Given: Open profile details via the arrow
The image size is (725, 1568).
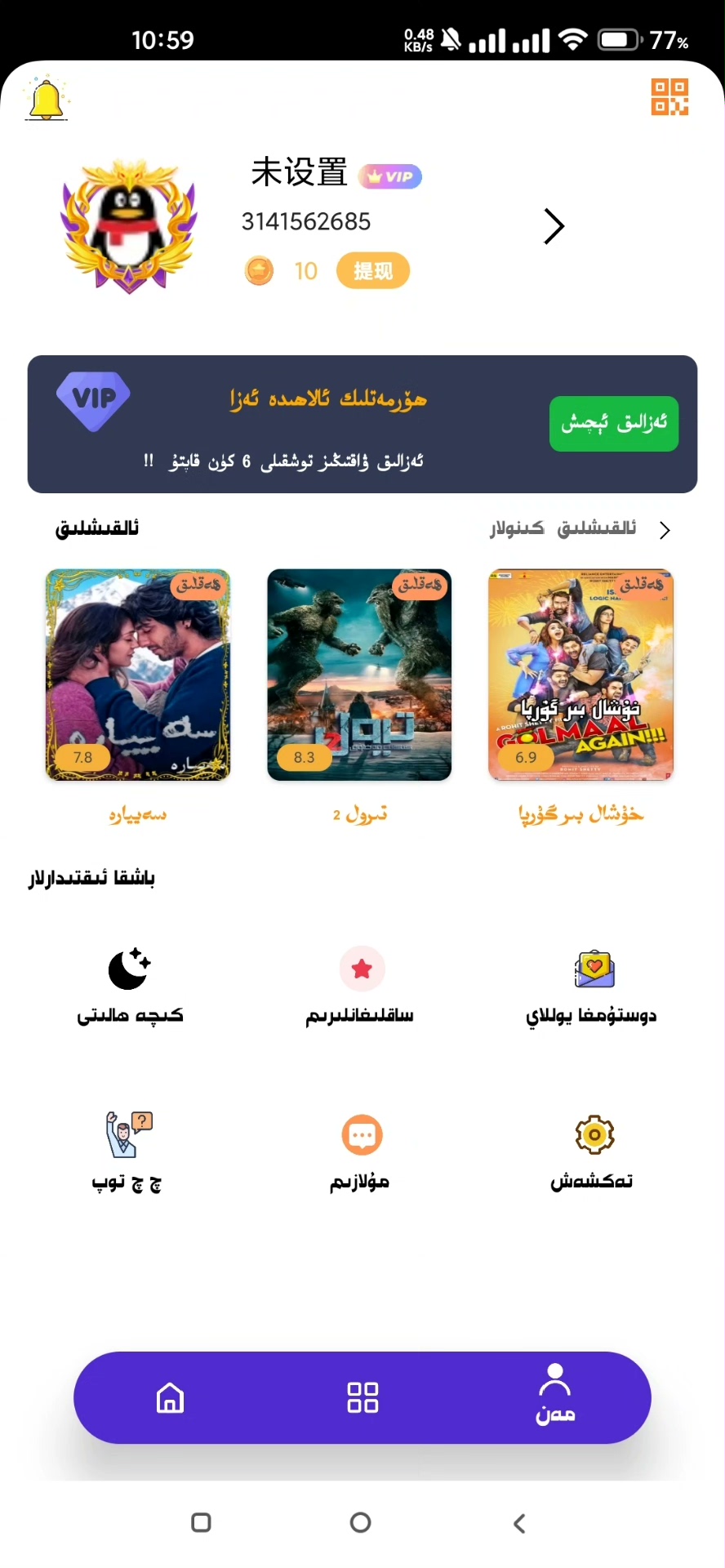Looking at the screenshot, I should click(554, 226).
